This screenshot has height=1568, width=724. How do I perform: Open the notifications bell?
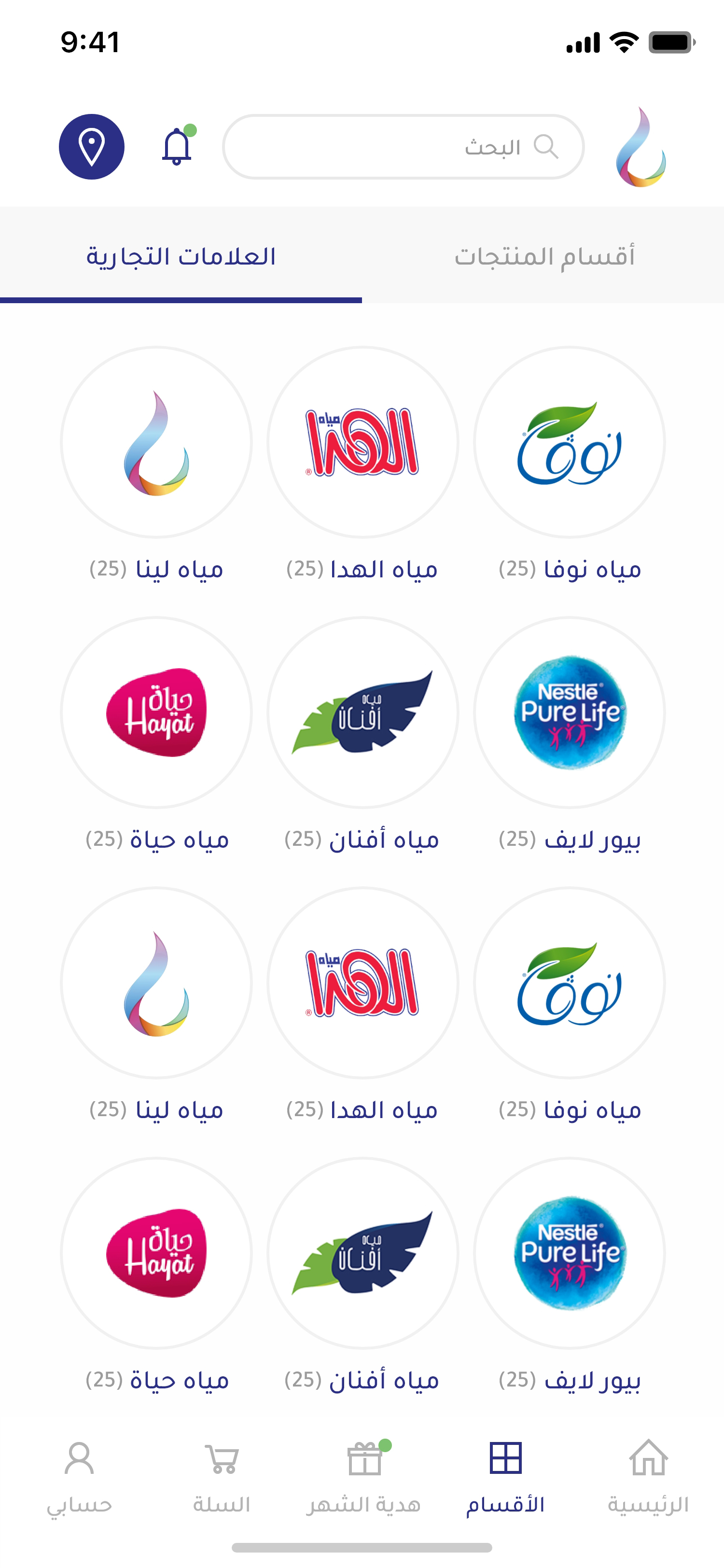pos(177,147)
